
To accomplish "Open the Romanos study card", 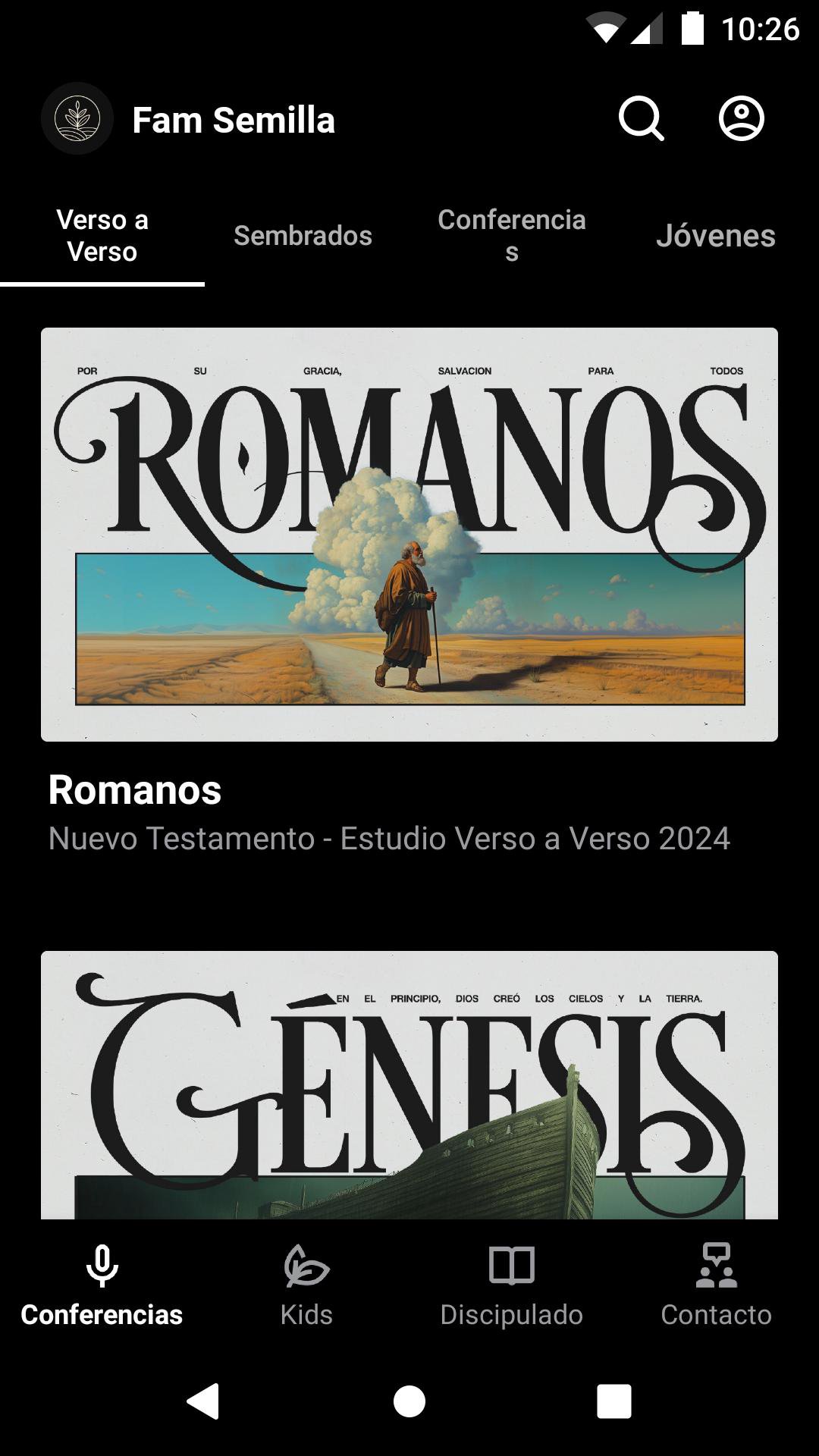I will pos(409,535).
